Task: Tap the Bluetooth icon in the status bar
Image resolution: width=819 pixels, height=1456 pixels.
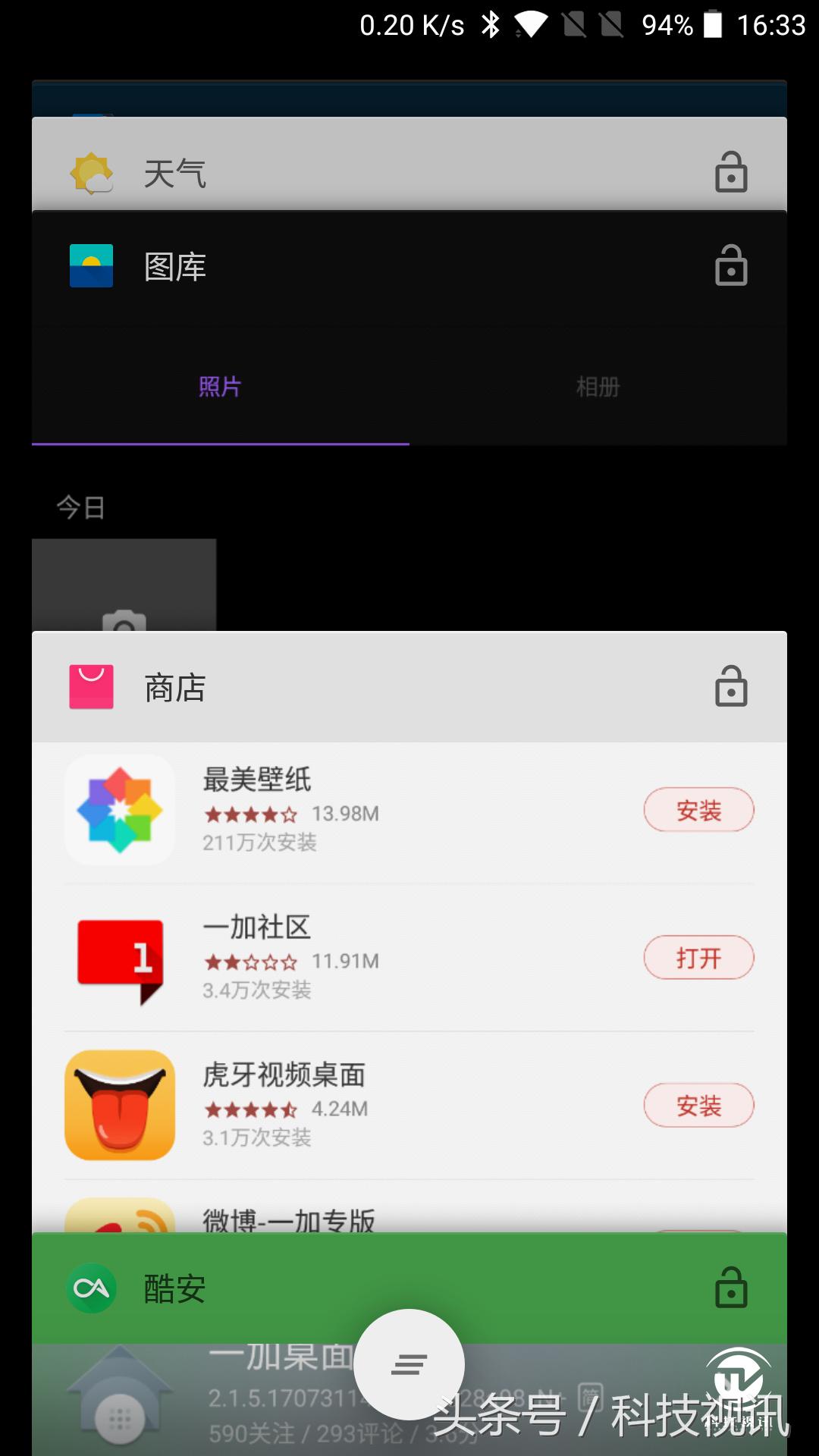Action: pos(490,24)
